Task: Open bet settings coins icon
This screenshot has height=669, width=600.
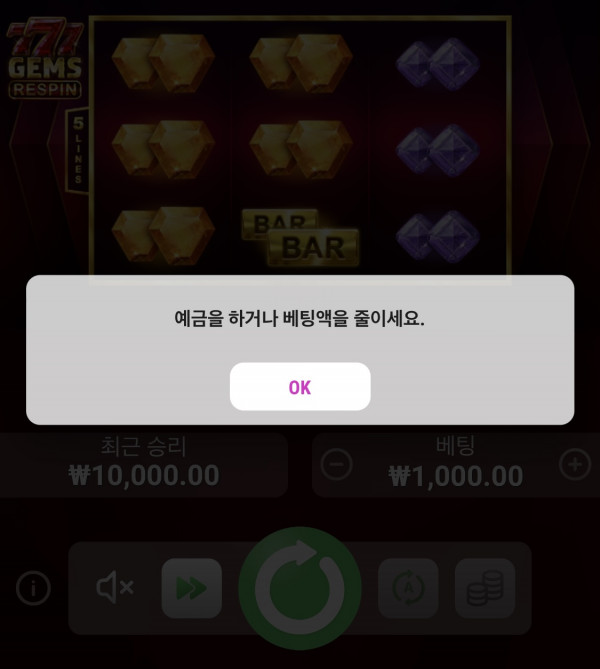Action: click(x=485, y=588)
